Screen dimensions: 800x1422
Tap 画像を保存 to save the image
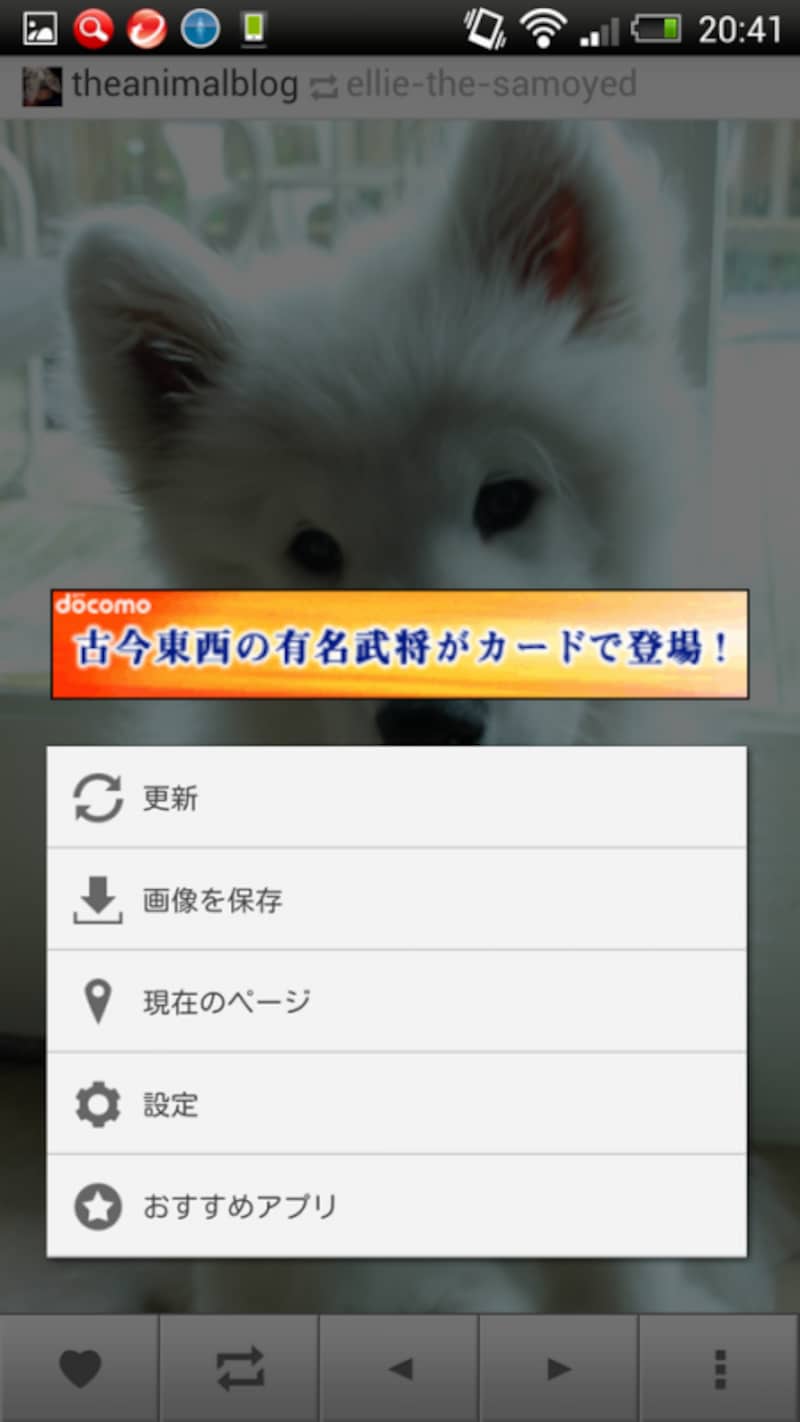(396, 900)
